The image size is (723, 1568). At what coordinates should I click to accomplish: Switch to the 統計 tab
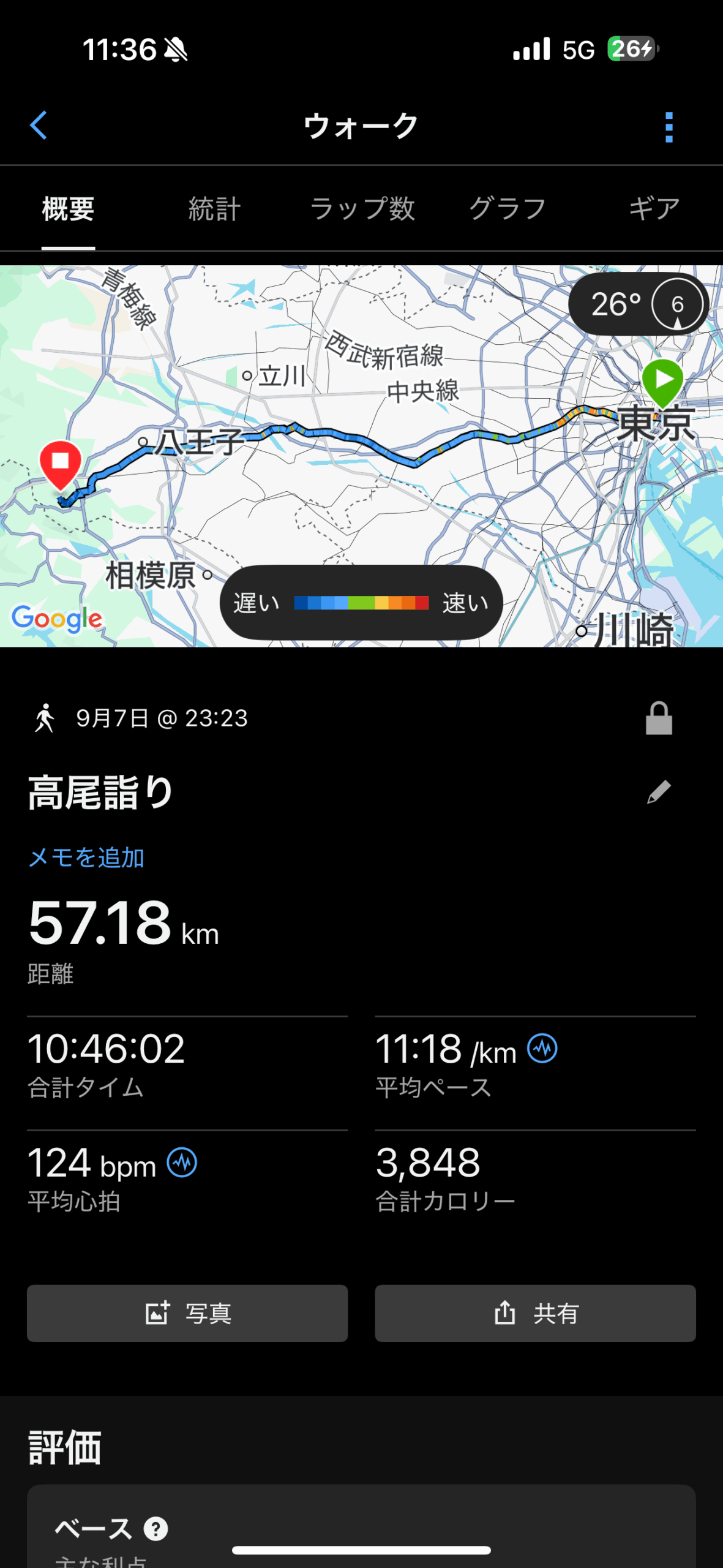point(214,209)
